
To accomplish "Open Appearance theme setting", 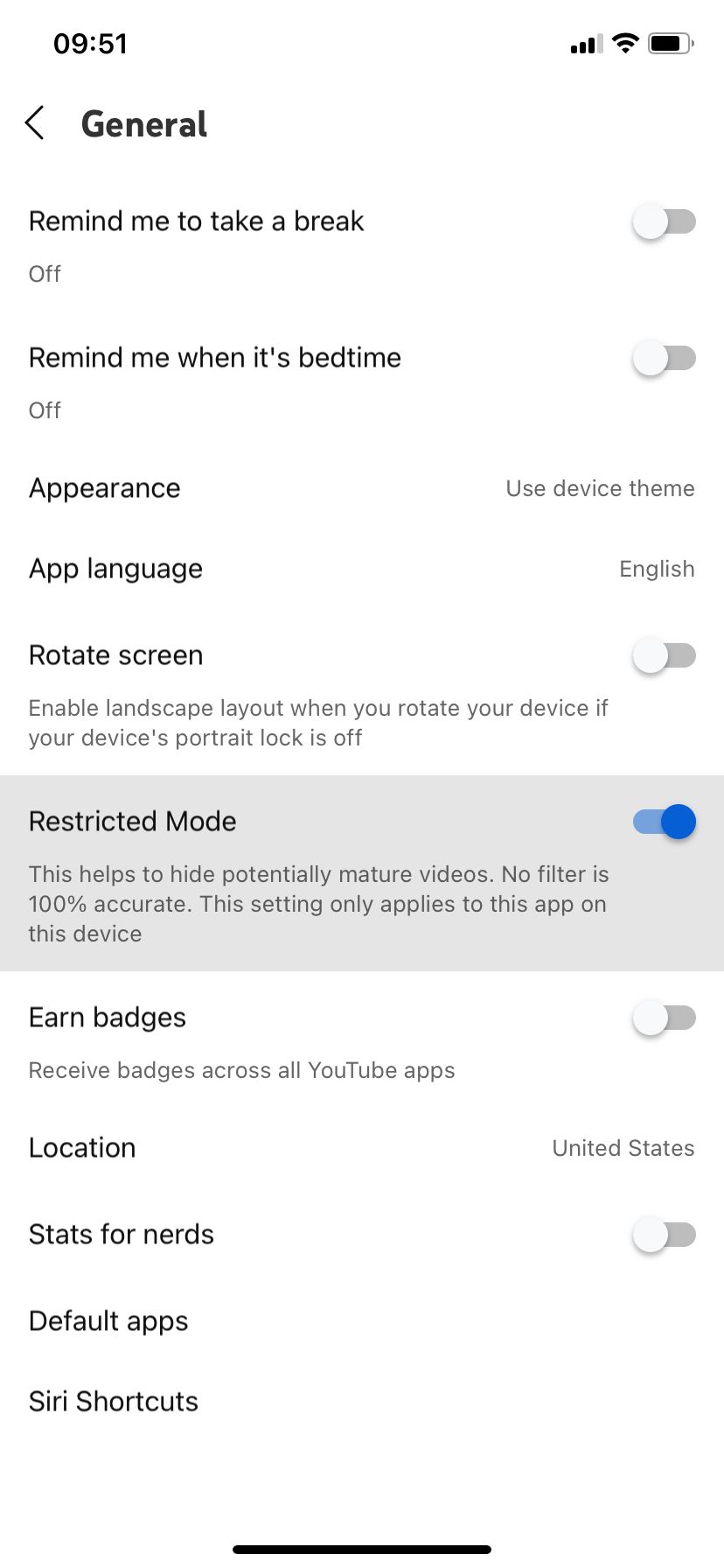I will 361,488.
